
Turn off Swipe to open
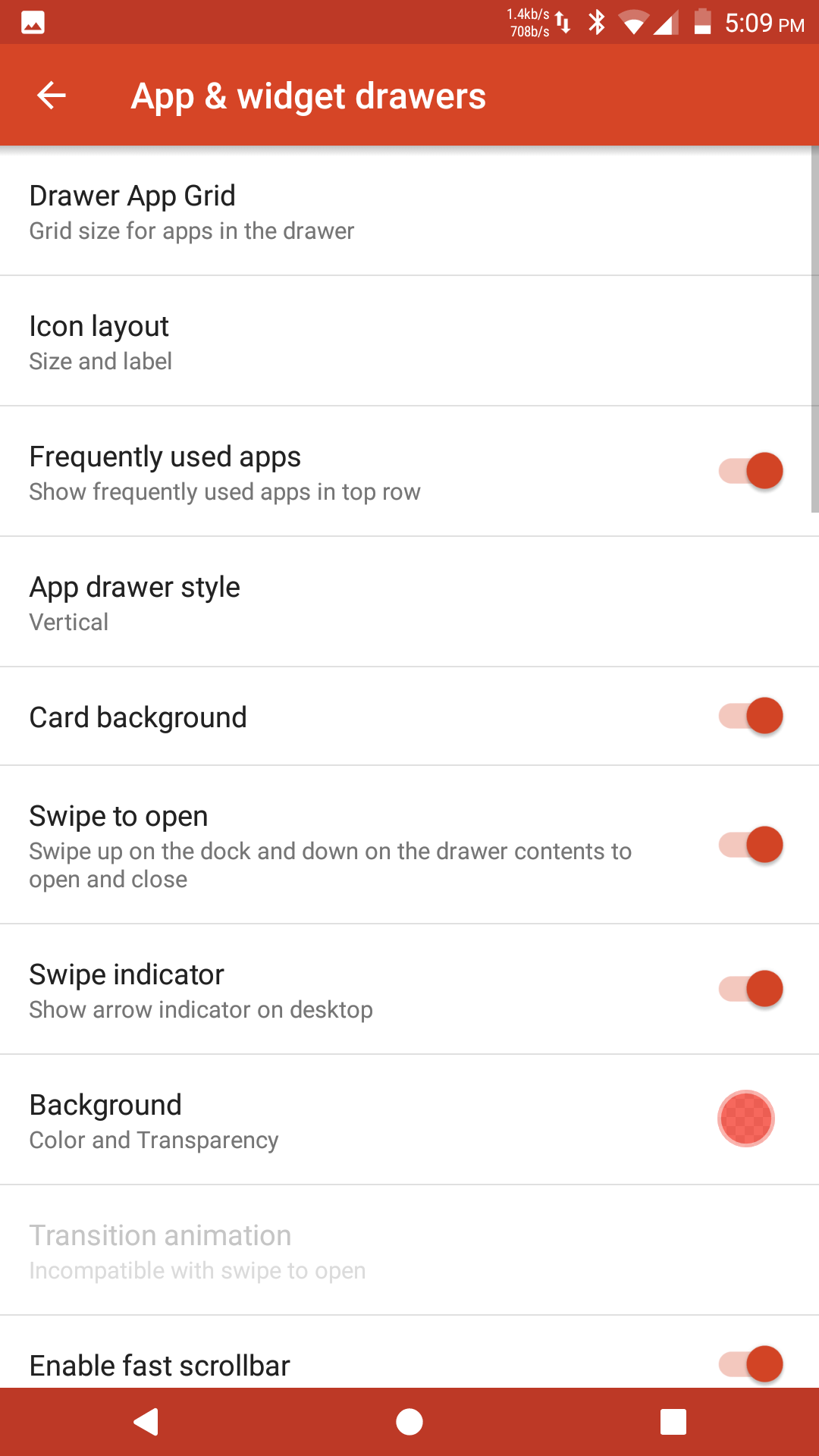tap(751, 845)
